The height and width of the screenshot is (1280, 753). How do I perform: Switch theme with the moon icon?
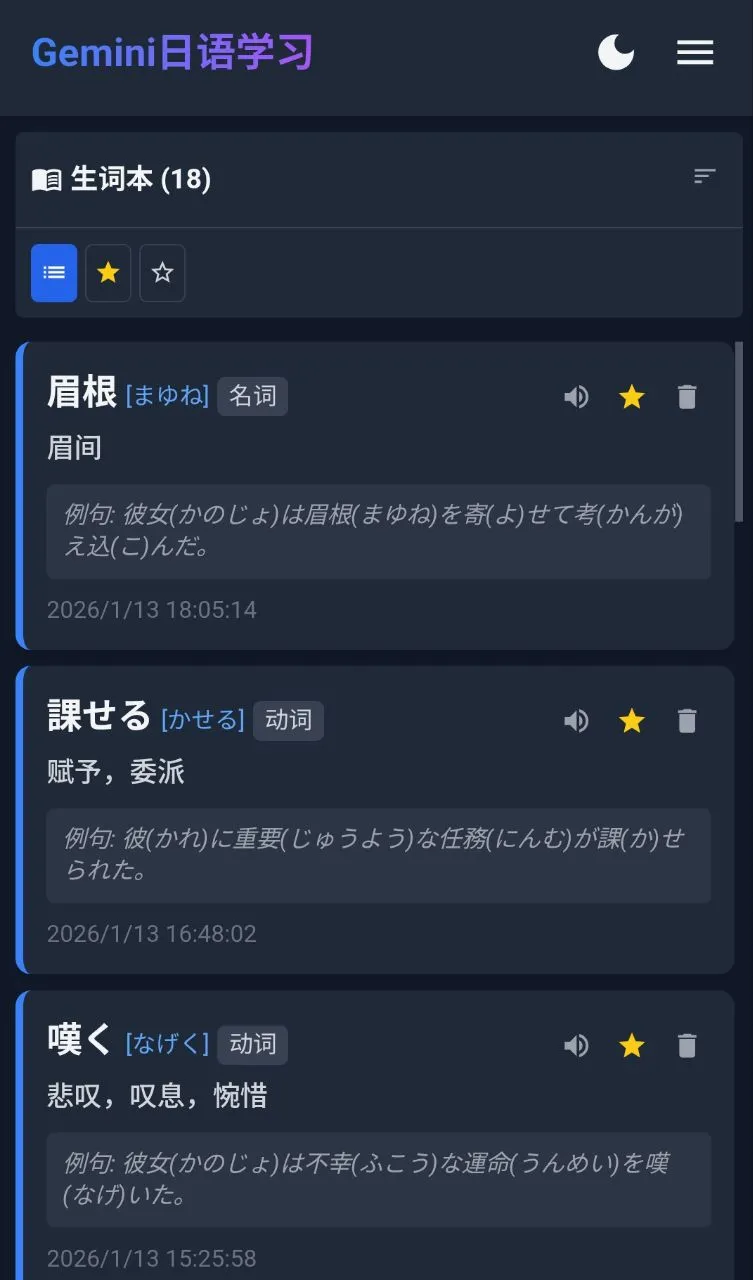pos(616,53)
